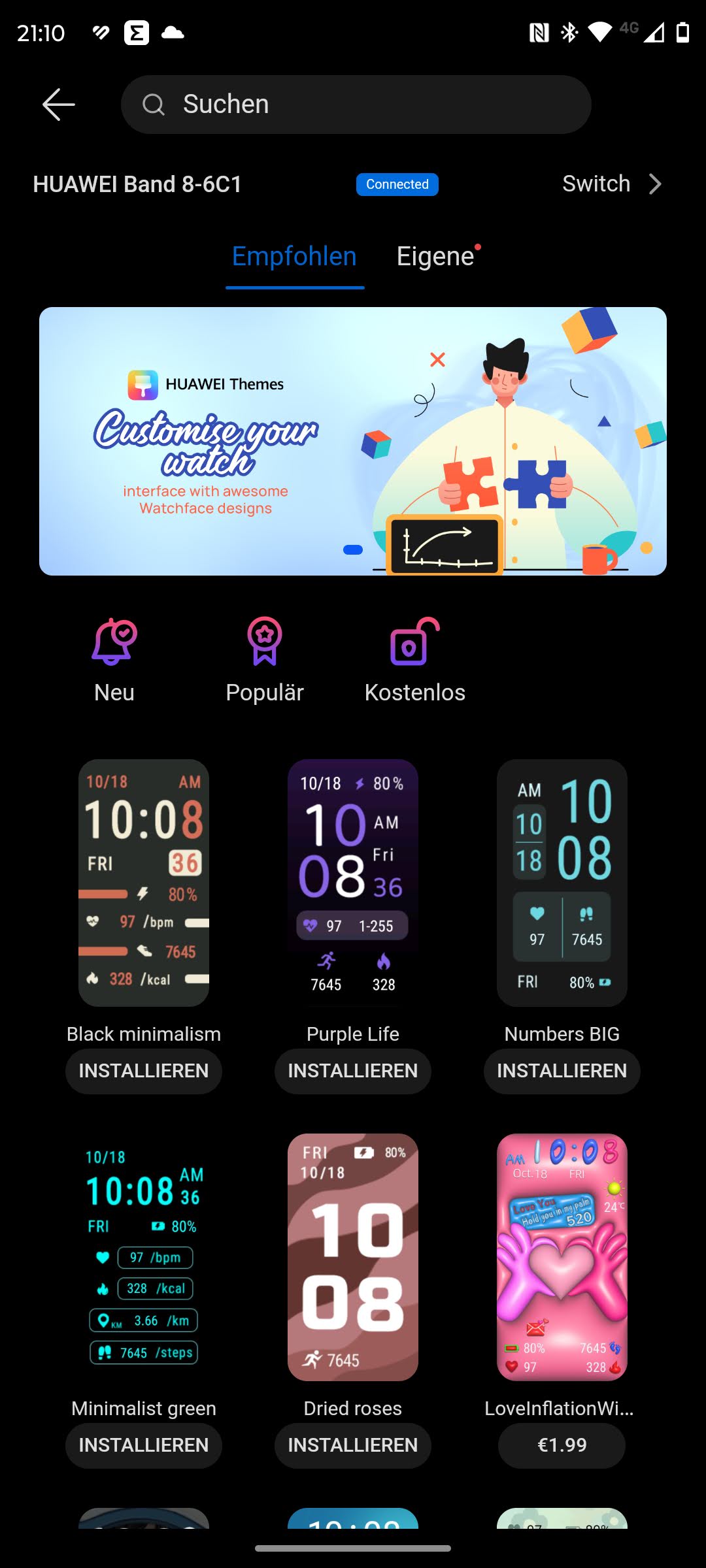Open the Suchen search field
Image resolution: width=706 pixels, height=1568 pixels.
coord(356,105)
